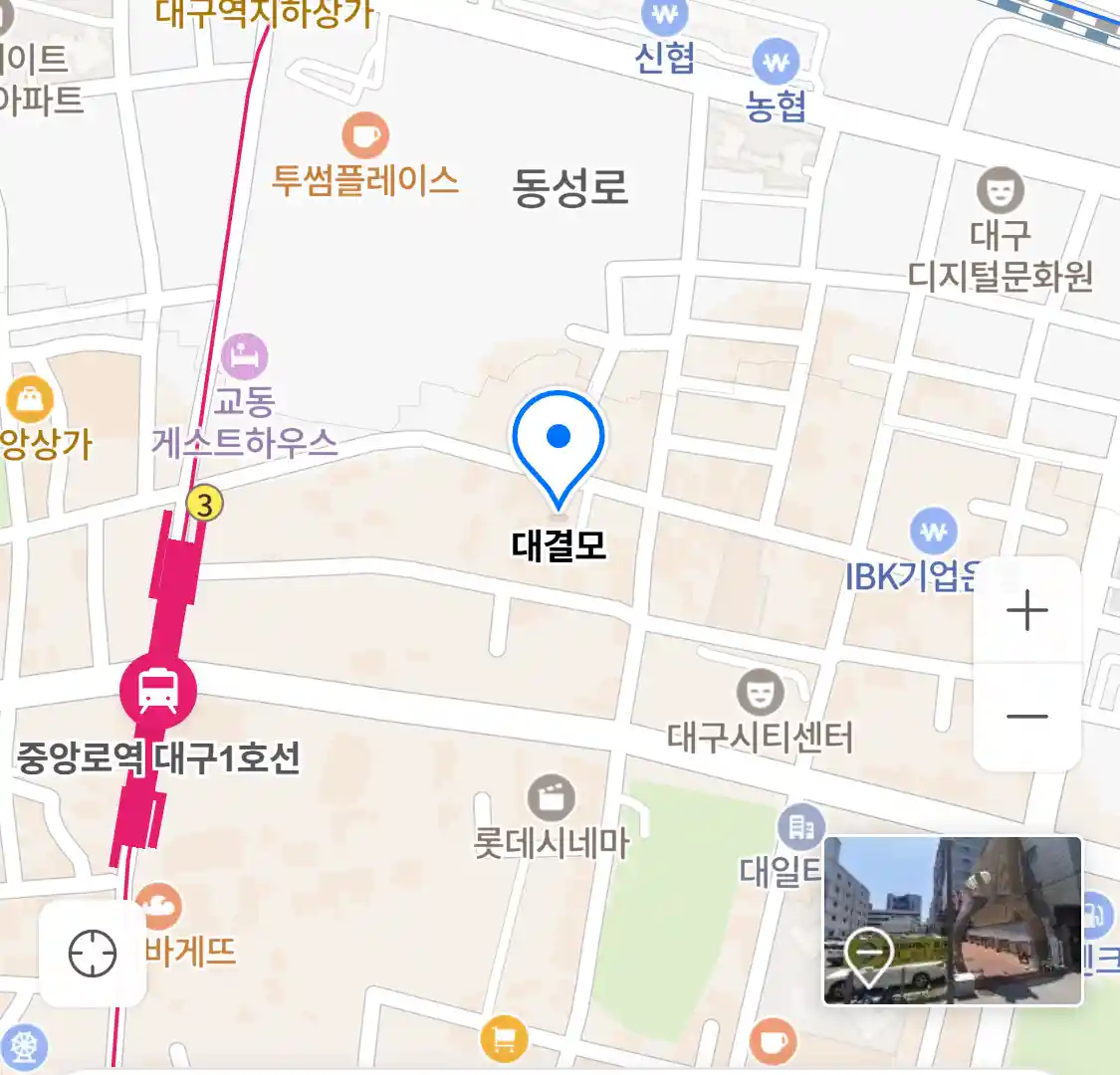
Task: Select 중앙로역 subway station marker
Action: coord(158,690)
